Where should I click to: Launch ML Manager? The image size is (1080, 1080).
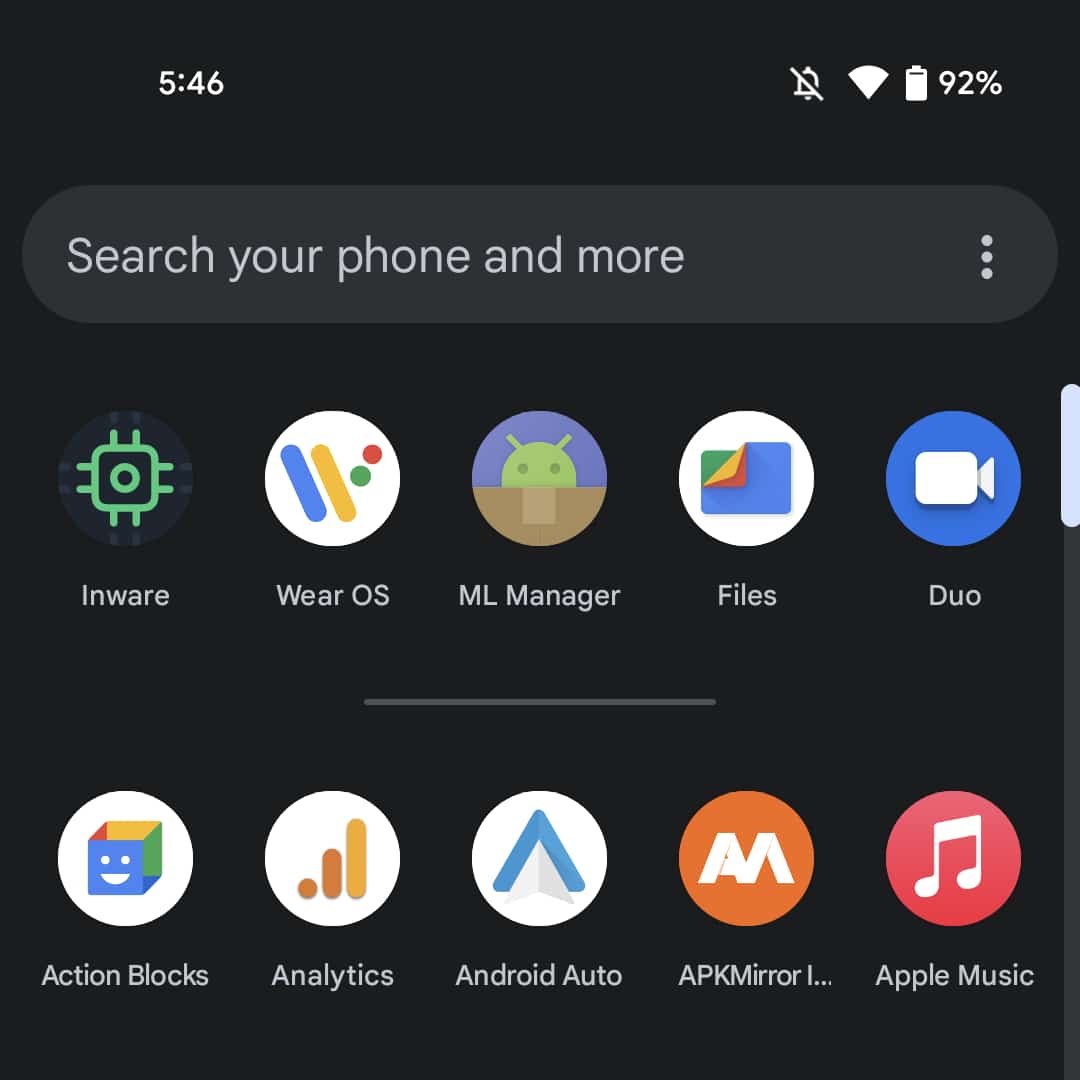point(539,478)
